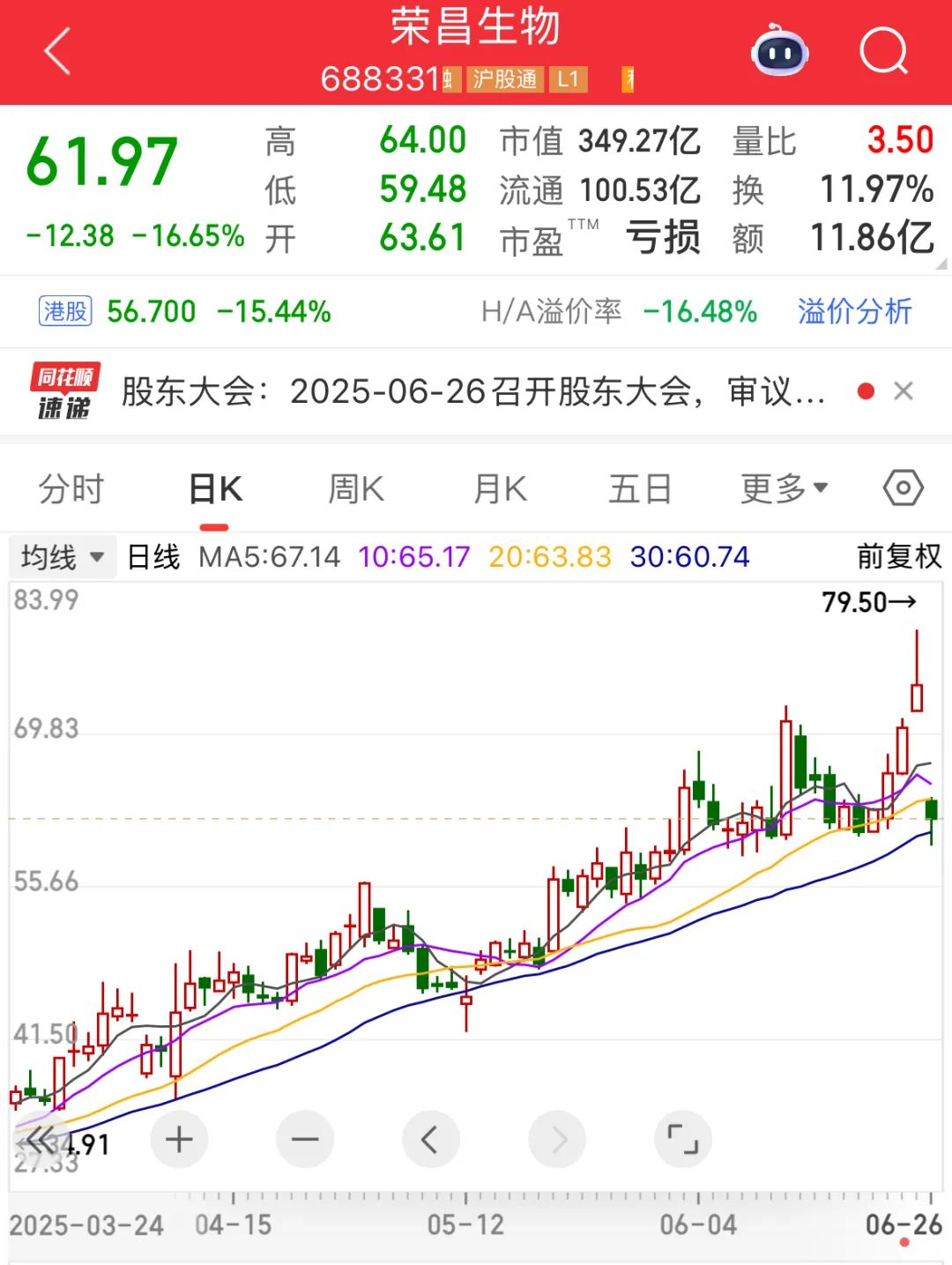Open the robot AI assistant
Image resolution: width=952 pixels, height=1265 pixels.
[x=779, y=51]
